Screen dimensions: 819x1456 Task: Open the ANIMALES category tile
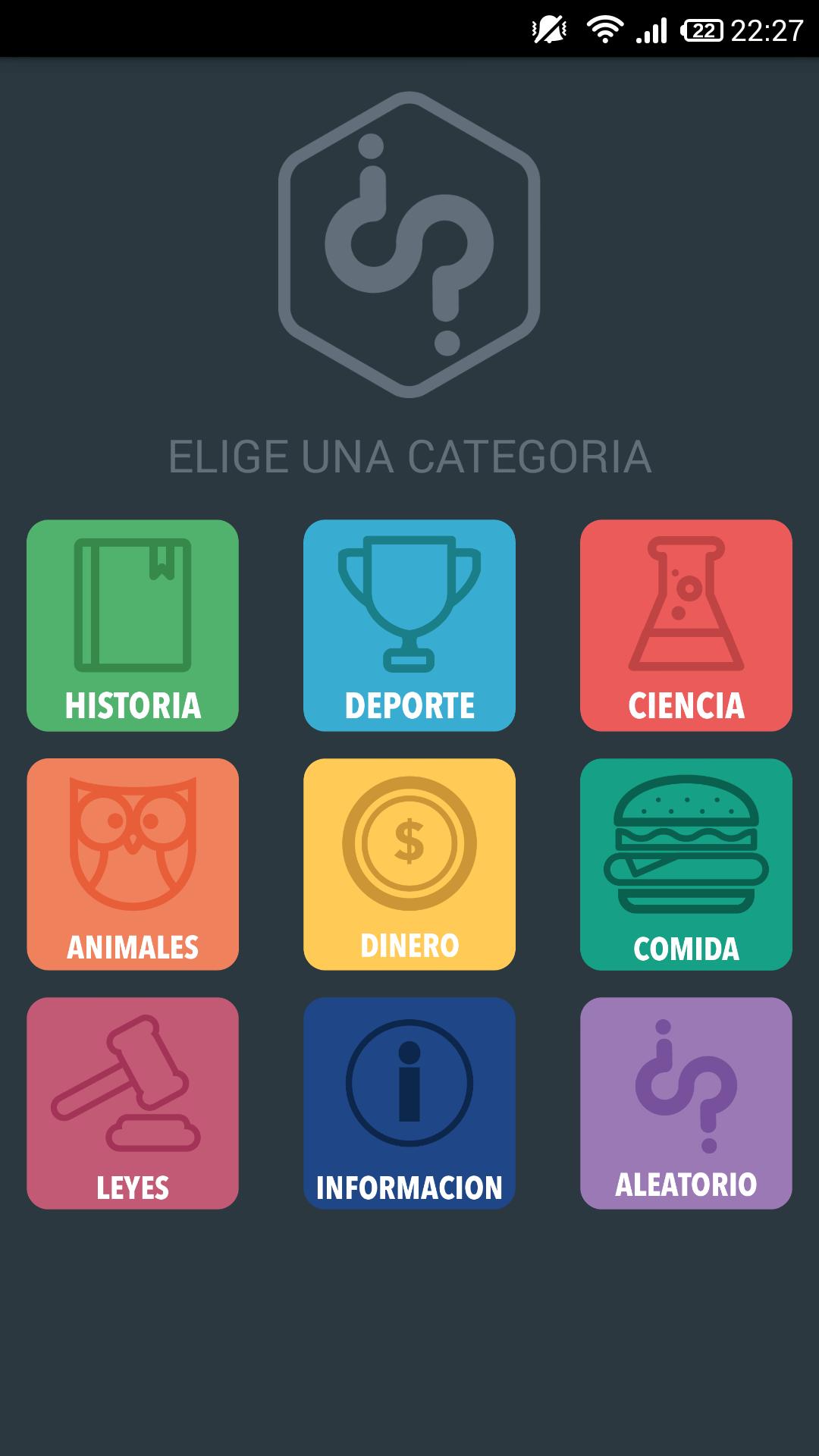132,861
